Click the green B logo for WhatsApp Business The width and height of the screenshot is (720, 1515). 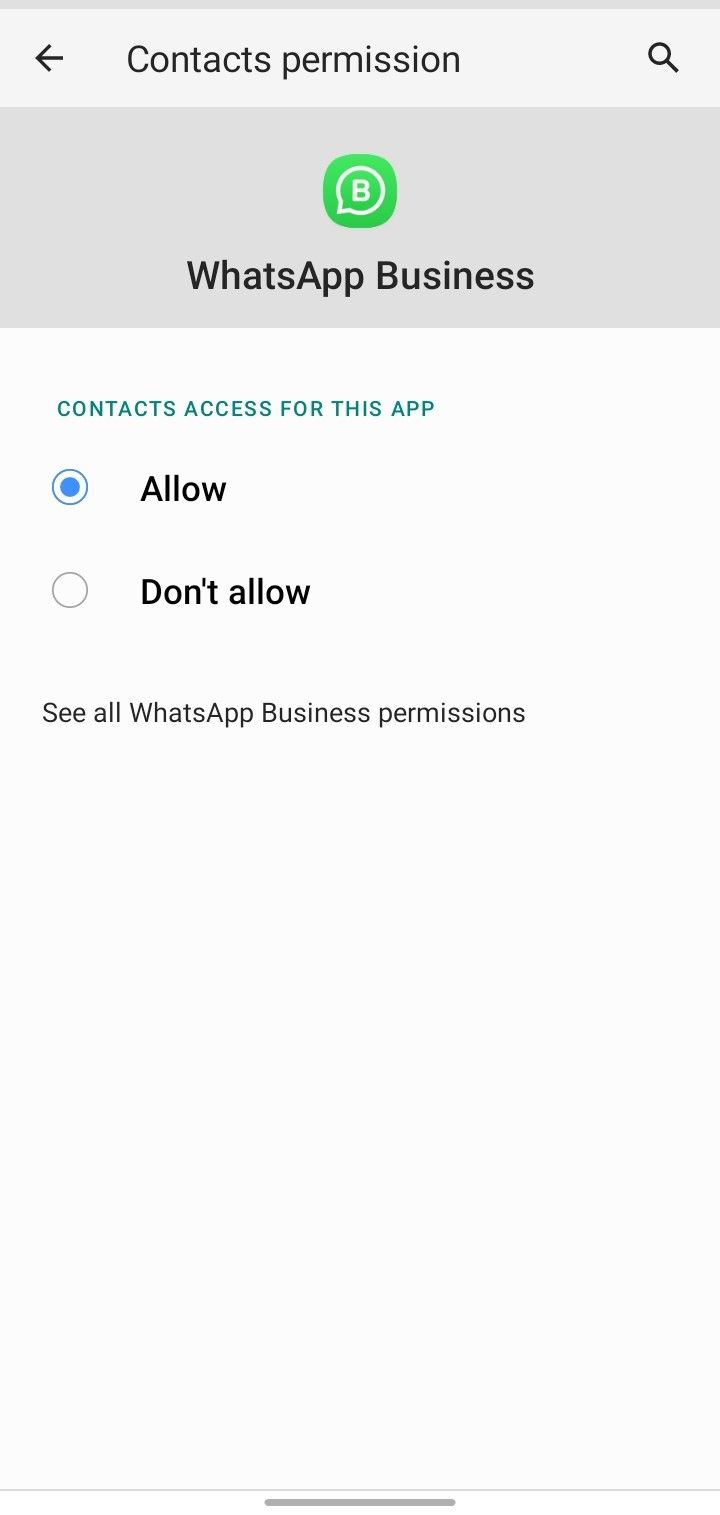coord(360,191)
